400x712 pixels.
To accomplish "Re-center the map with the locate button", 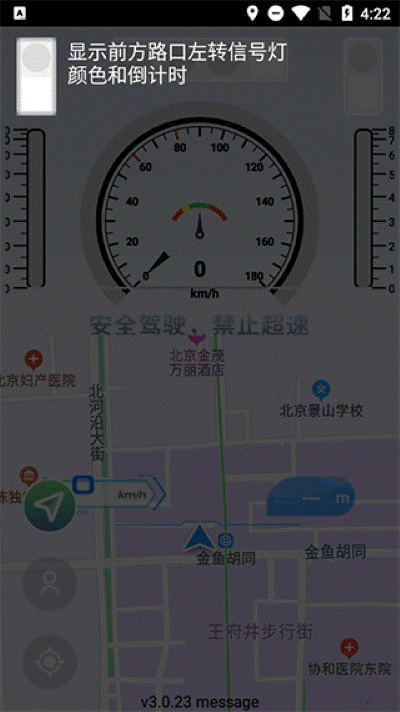I will [49, 661].
